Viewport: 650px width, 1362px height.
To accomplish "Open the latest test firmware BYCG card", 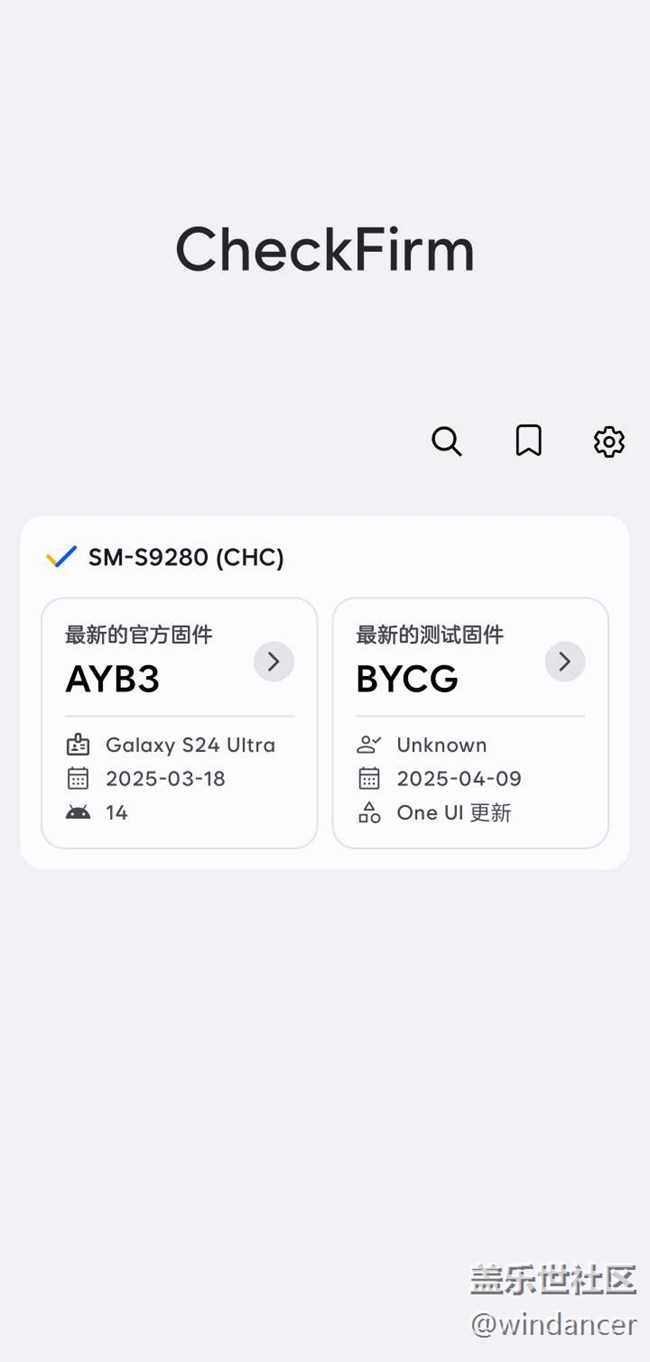I will pos(470,723).
